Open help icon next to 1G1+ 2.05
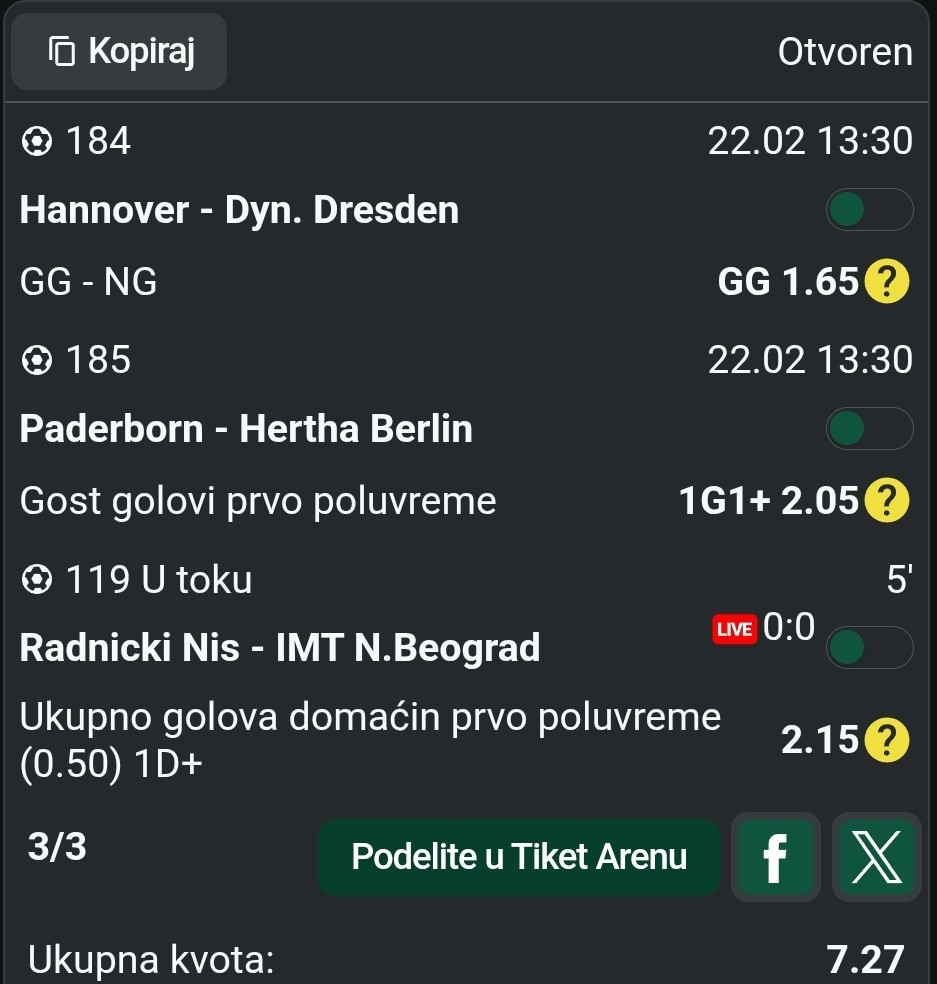Screen dimensions: 937x984 (886, 501)
